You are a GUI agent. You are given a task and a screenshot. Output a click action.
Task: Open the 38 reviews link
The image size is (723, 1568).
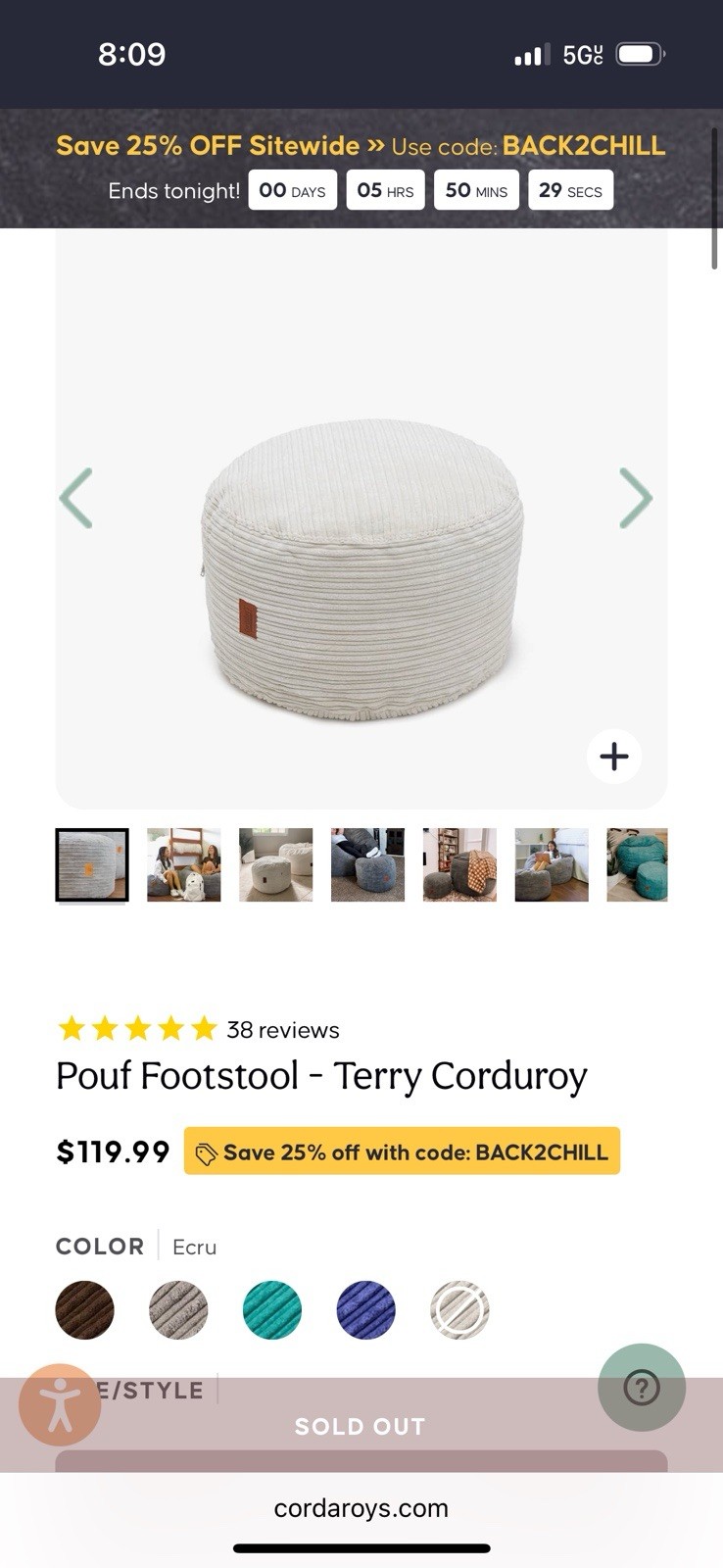click(x=282, y=1030)
